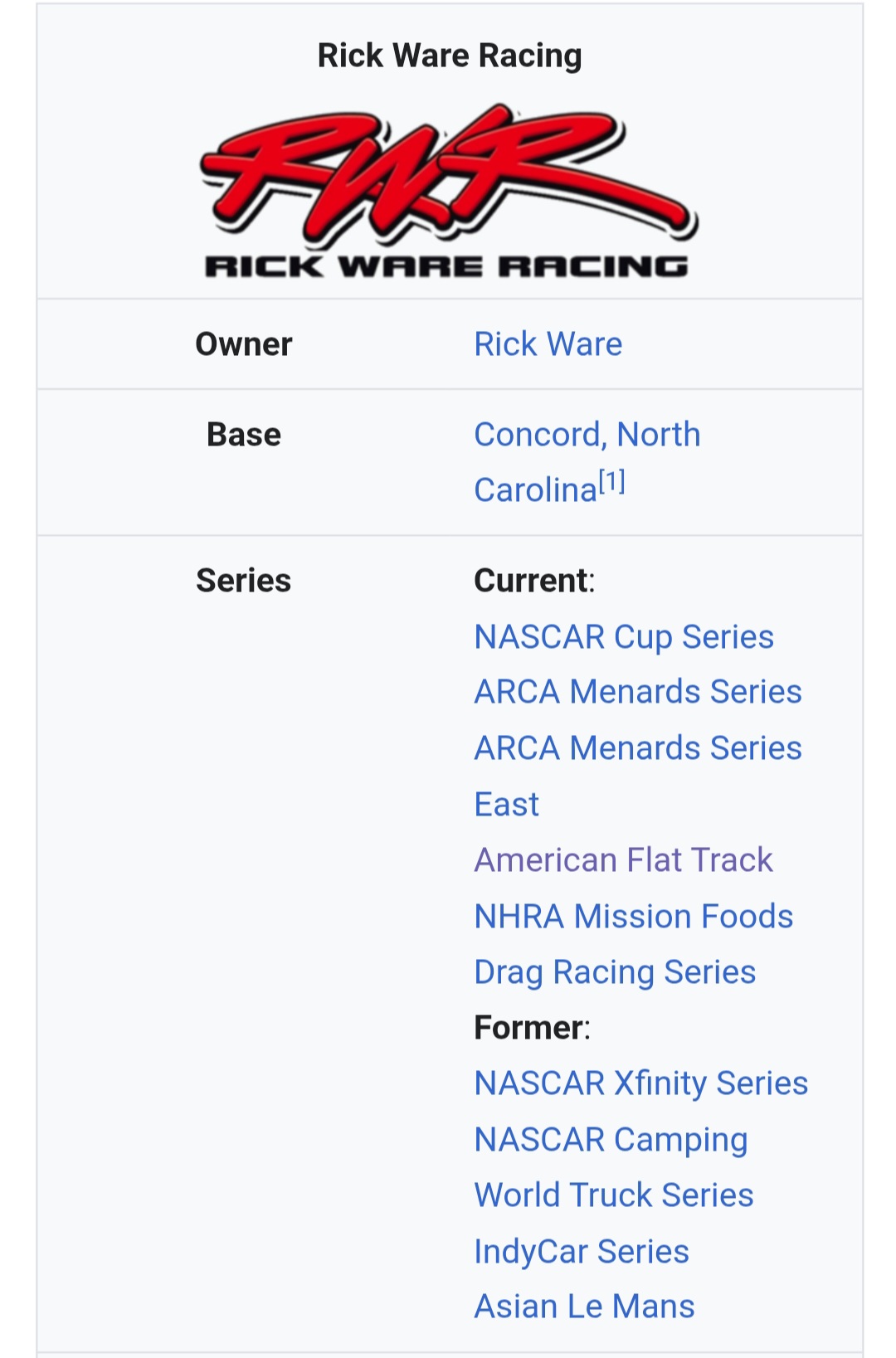The width and height of the screenshot is (896, 1358).
Task: Open the Asian Le Mans link
Action: (584, 1307)
